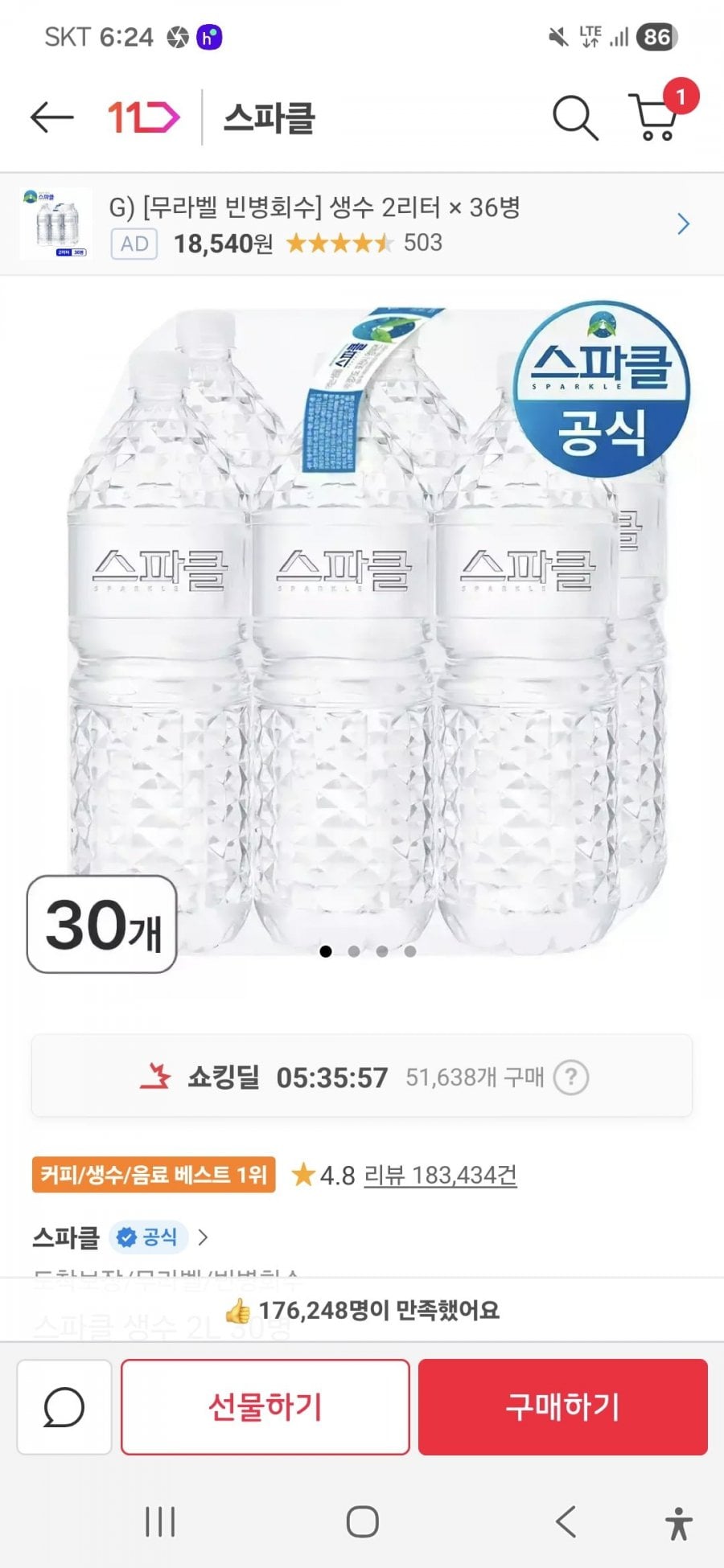Screen dimensions: 724x1568
Task: Tap the system home button
Action: point(362,1521)
